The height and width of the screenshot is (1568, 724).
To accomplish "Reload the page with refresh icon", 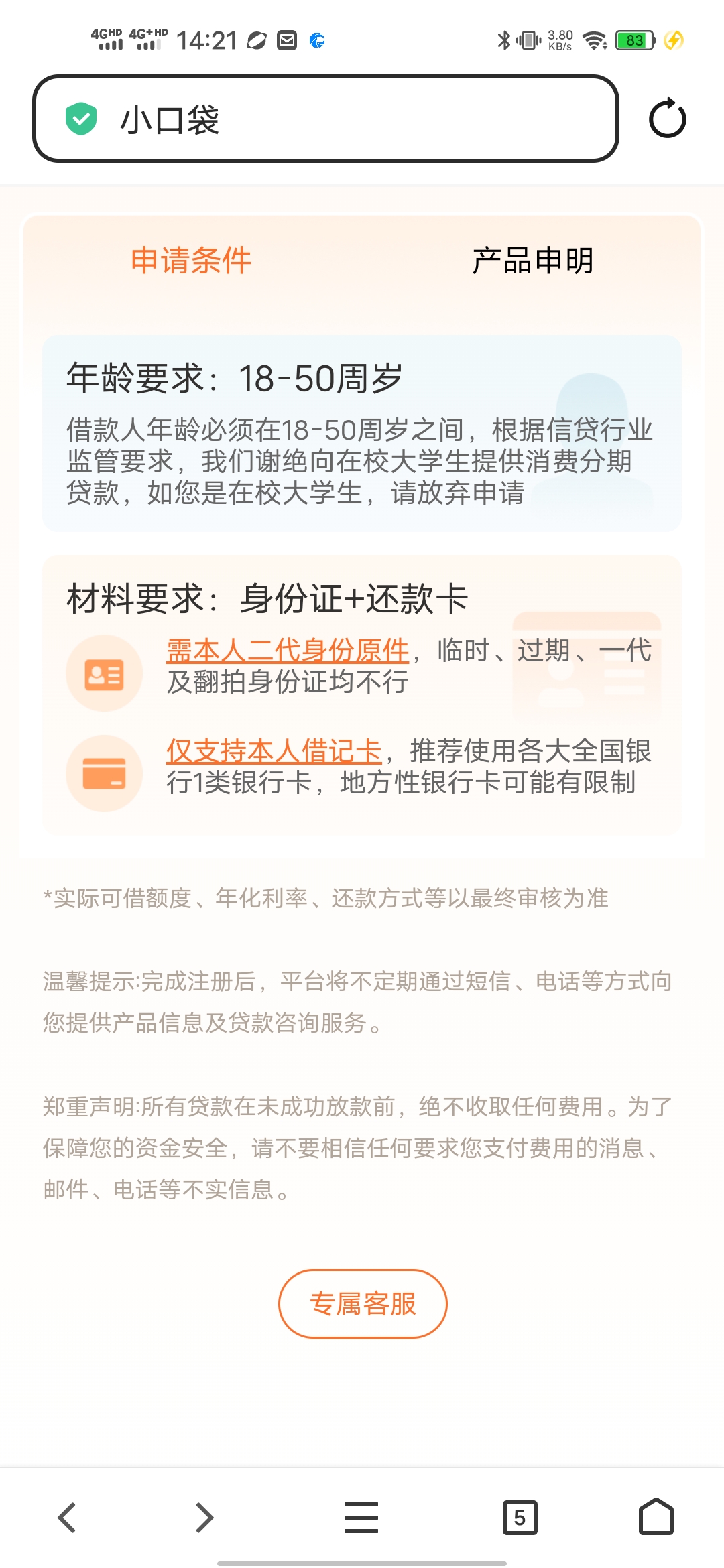I will [x=667, y=119].
